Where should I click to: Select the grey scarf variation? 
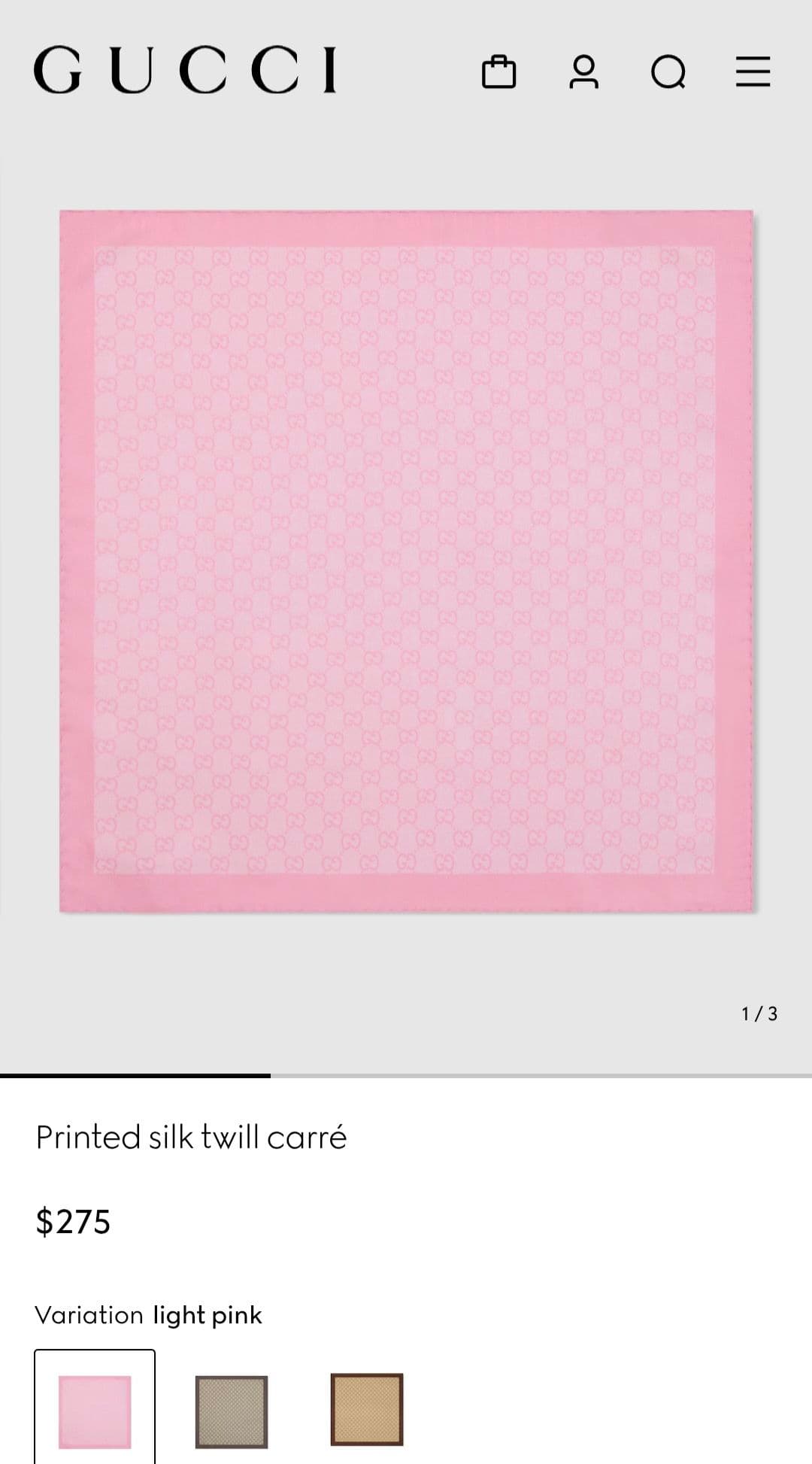coord(232,1411)
